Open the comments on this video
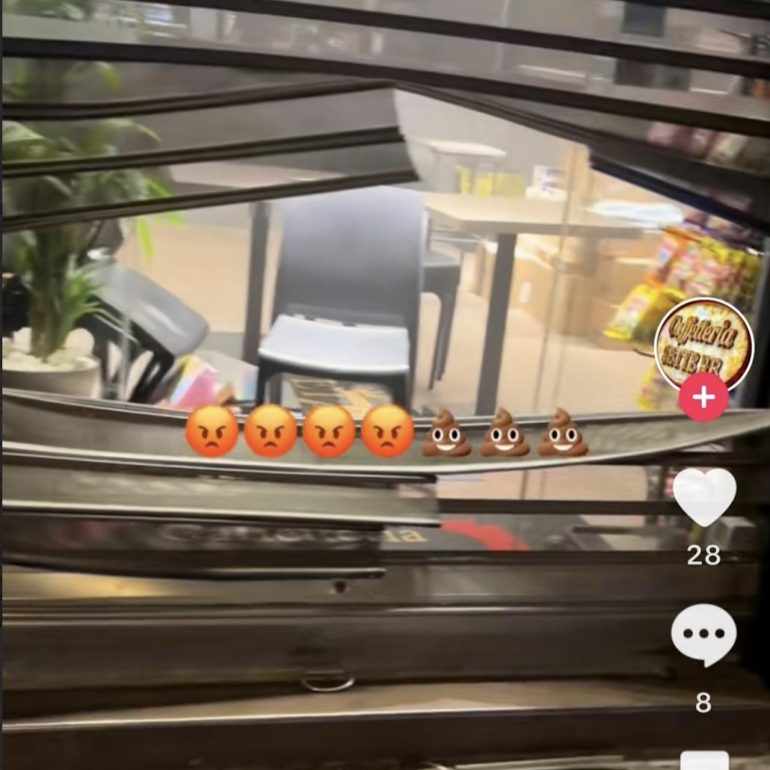This screenshot has height=770, width=770. point(703,636)
